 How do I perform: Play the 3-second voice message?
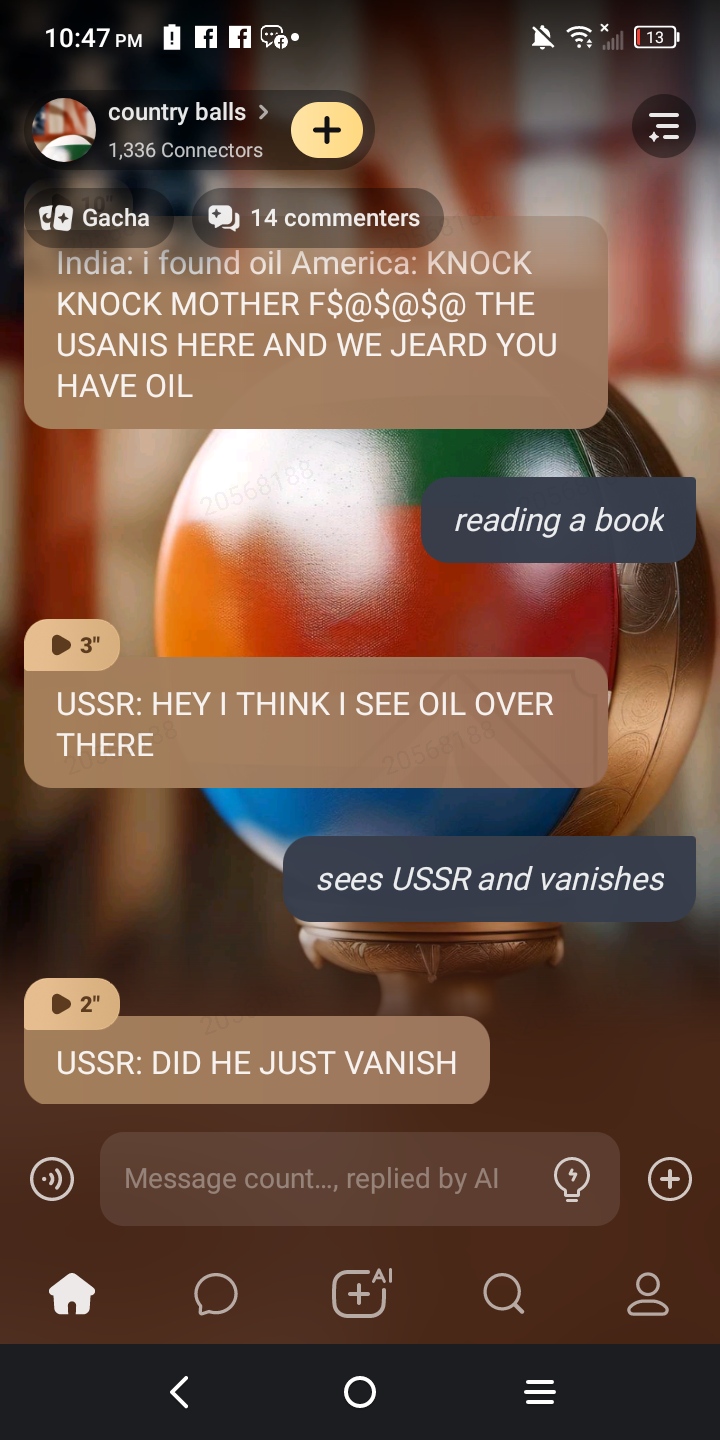click(72, 645)
